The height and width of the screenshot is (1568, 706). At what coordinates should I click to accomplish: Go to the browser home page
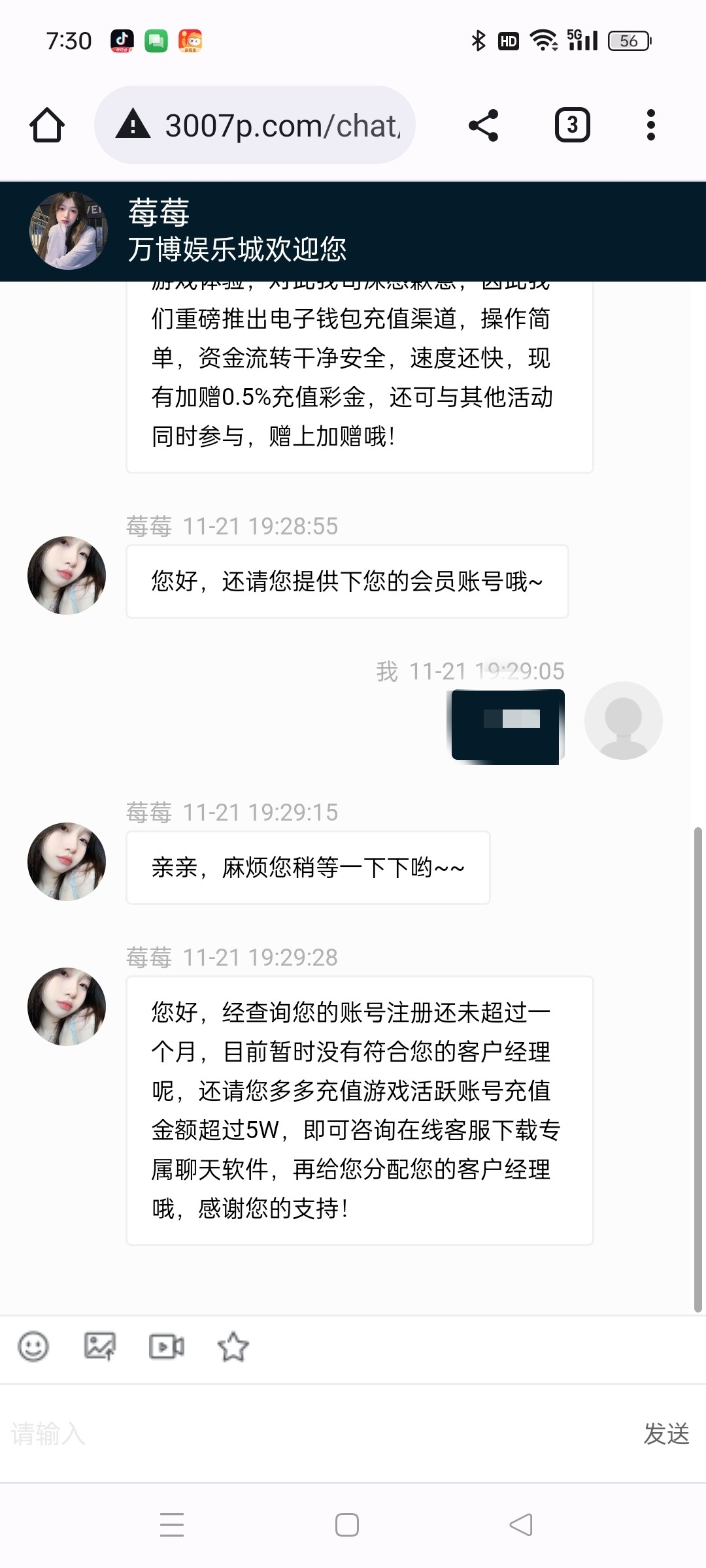point(47,125)
